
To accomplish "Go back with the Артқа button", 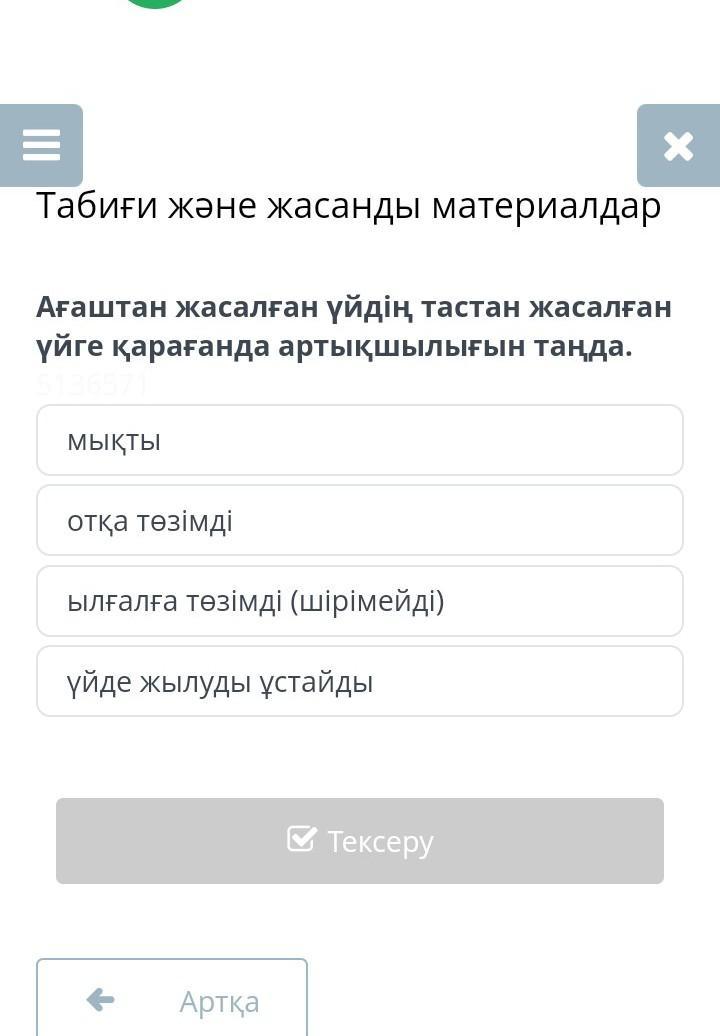I will (172, 999).
